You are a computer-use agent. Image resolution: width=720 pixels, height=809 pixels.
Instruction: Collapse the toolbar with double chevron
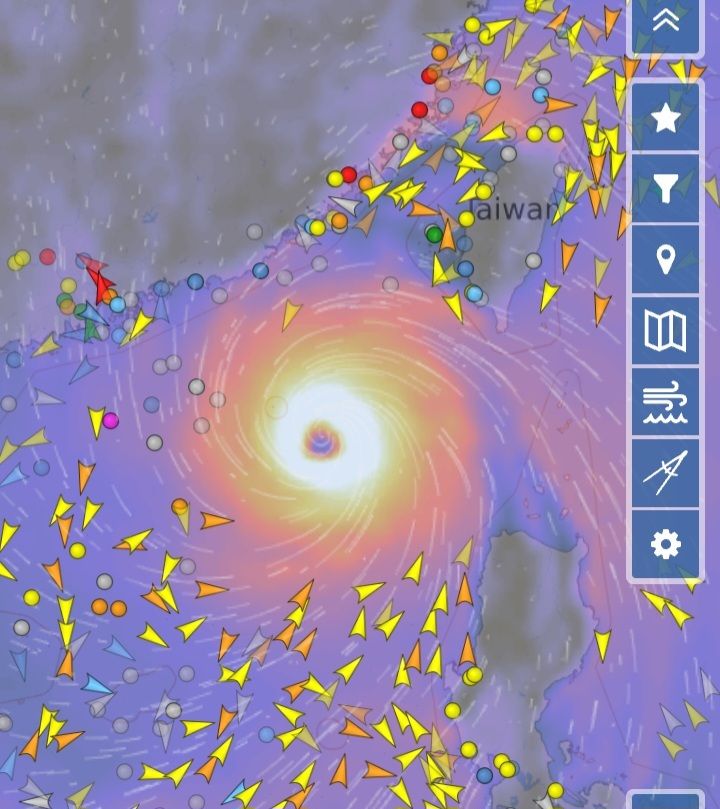(x=665, y=20)
